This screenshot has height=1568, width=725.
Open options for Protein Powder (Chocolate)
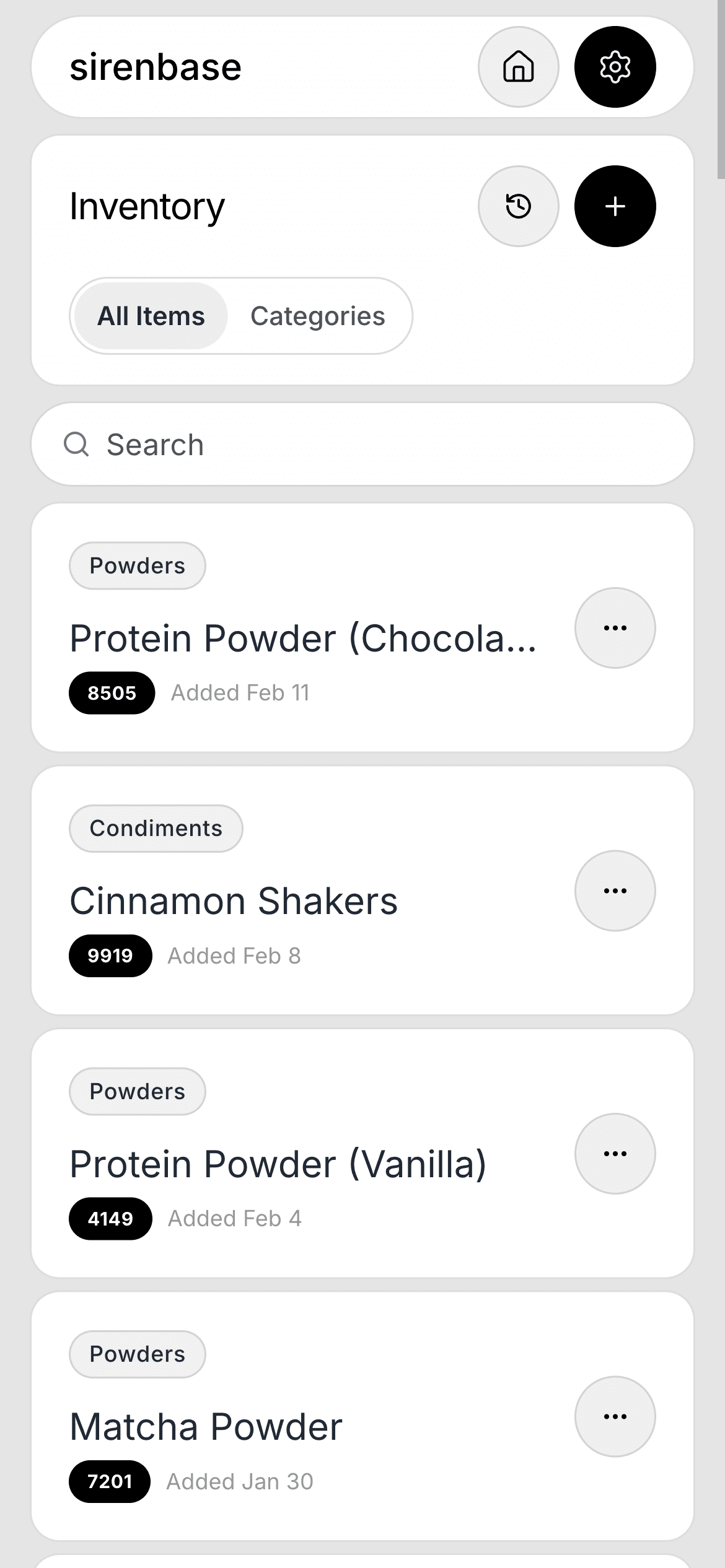tap(615, 628)
